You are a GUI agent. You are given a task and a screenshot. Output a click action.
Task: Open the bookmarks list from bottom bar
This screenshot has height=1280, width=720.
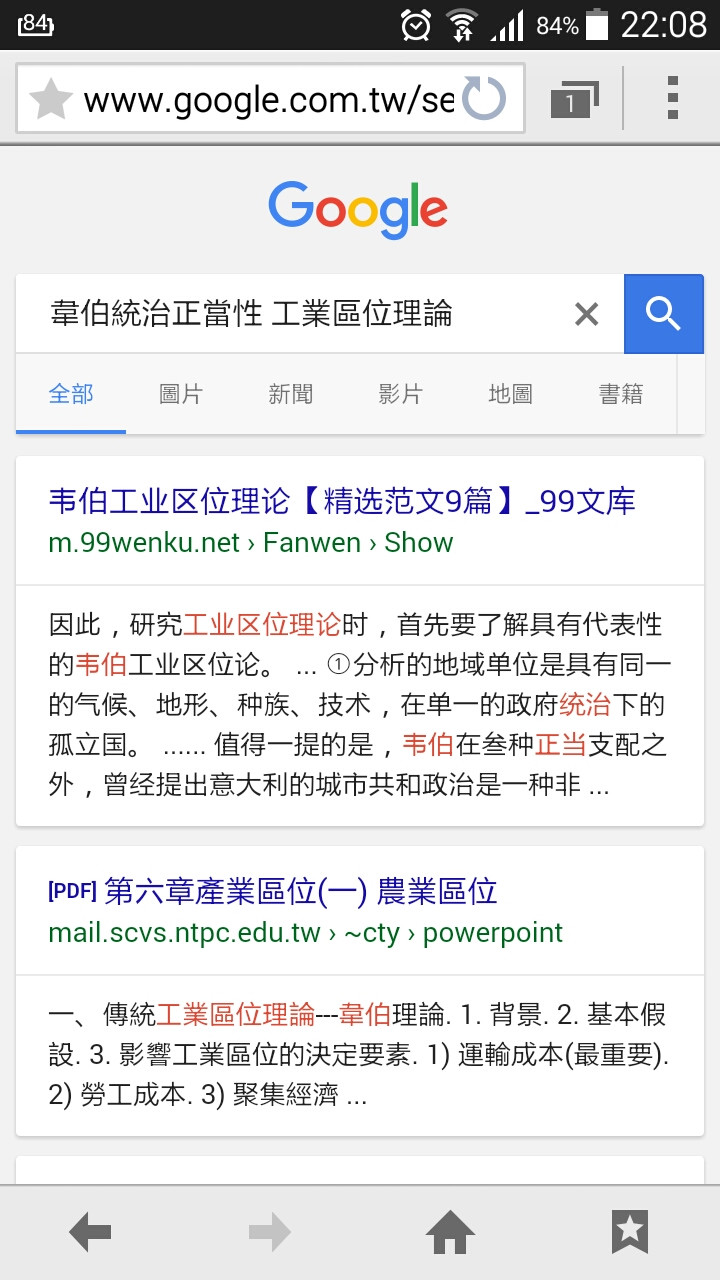(630, 1232)
